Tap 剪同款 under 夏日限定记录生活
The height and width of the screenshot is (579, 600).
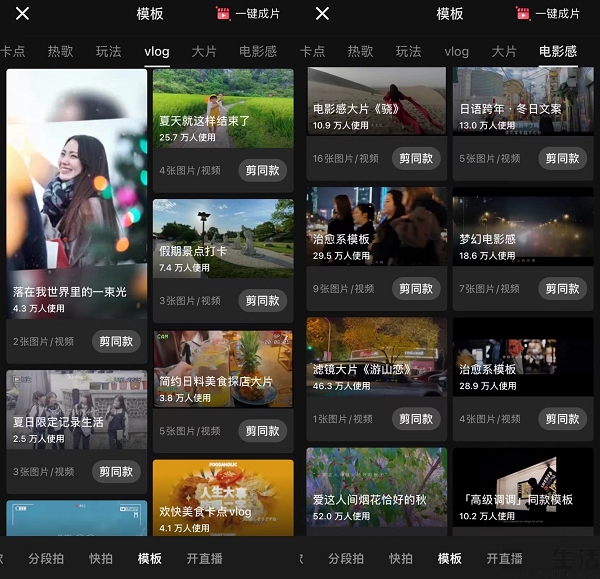(116, 471)
